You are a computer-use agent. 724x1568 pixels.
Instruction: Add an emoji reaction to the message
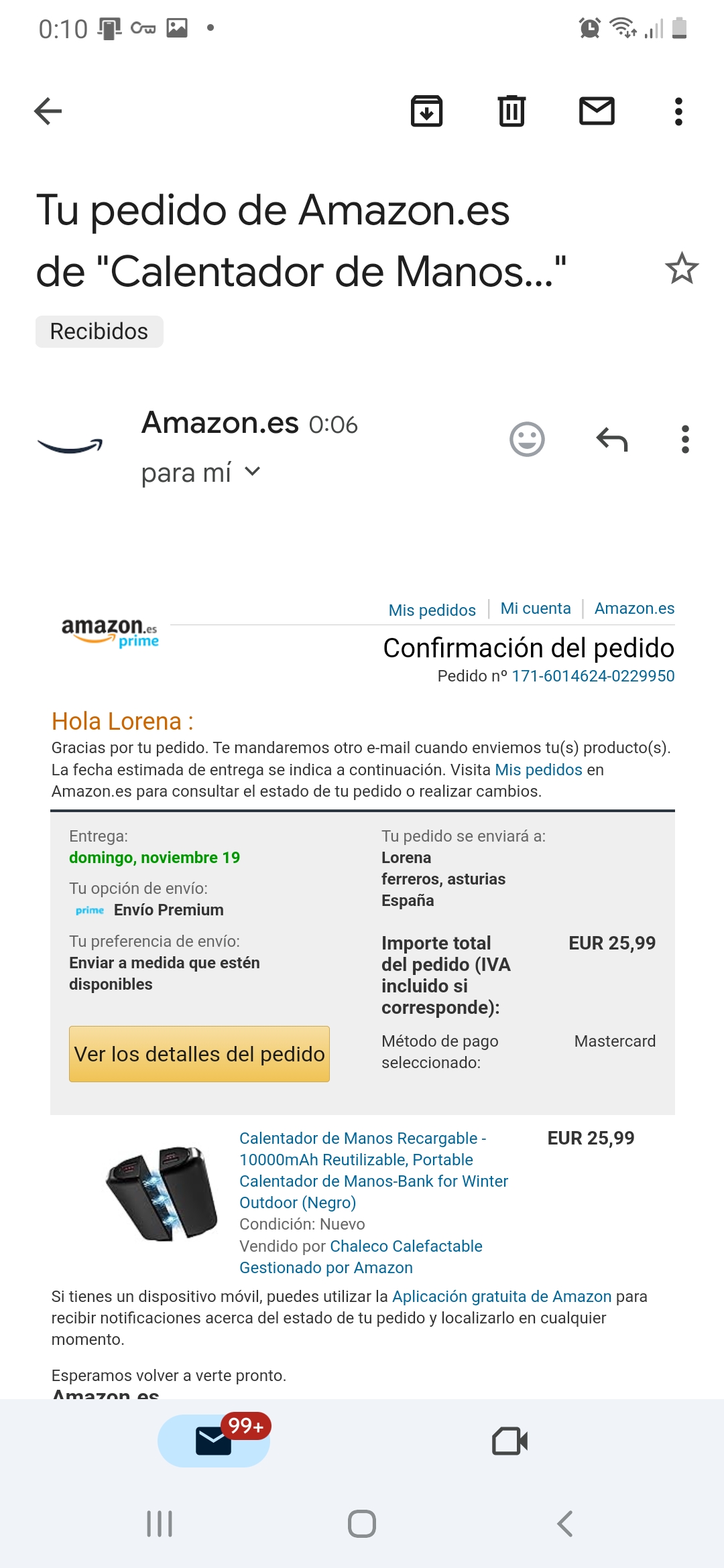(x=527, y=440)
